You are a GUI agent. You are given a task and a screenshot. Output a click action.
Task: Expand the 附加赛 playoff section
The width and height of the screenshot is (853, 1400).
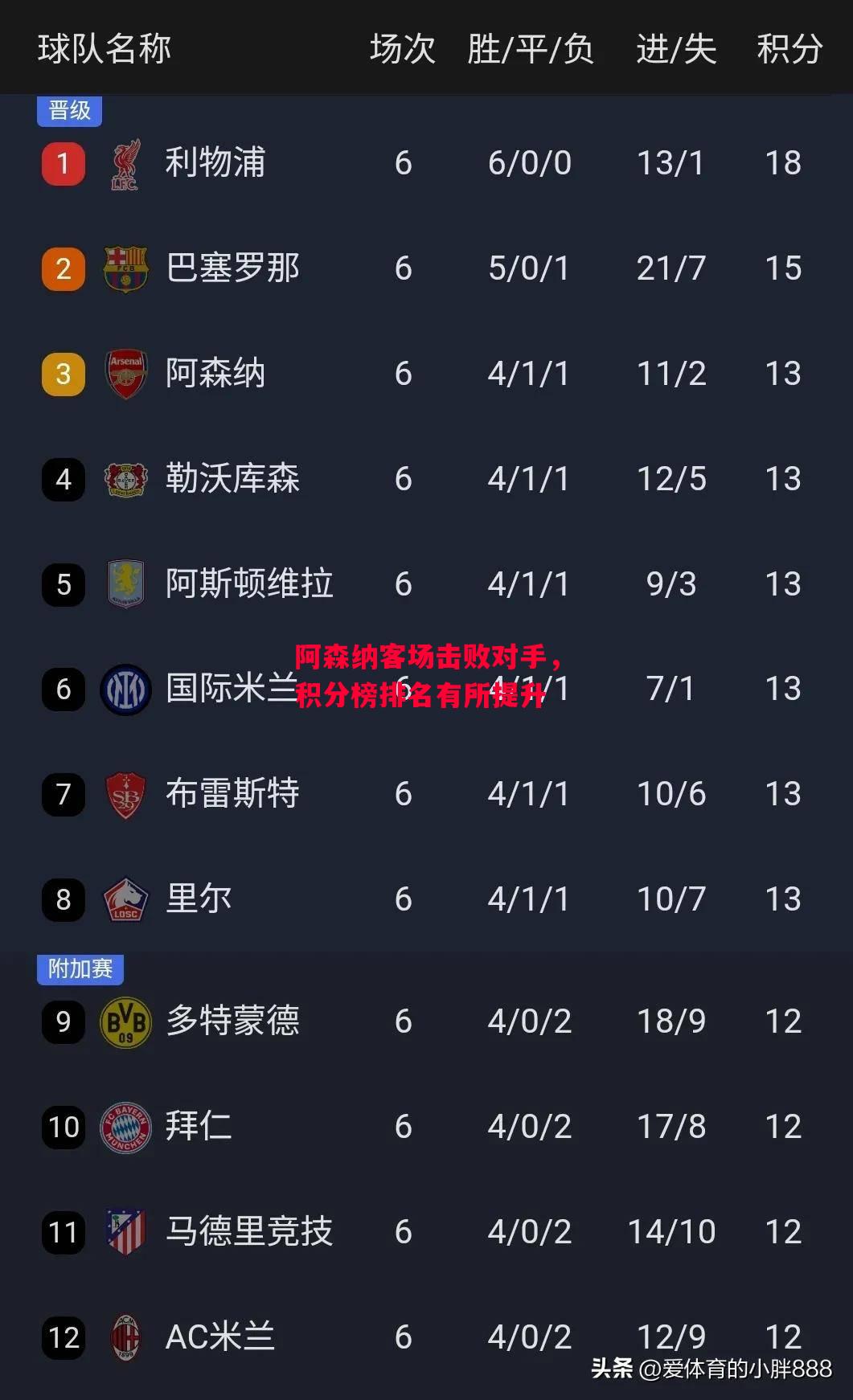[x=80, y=968]
